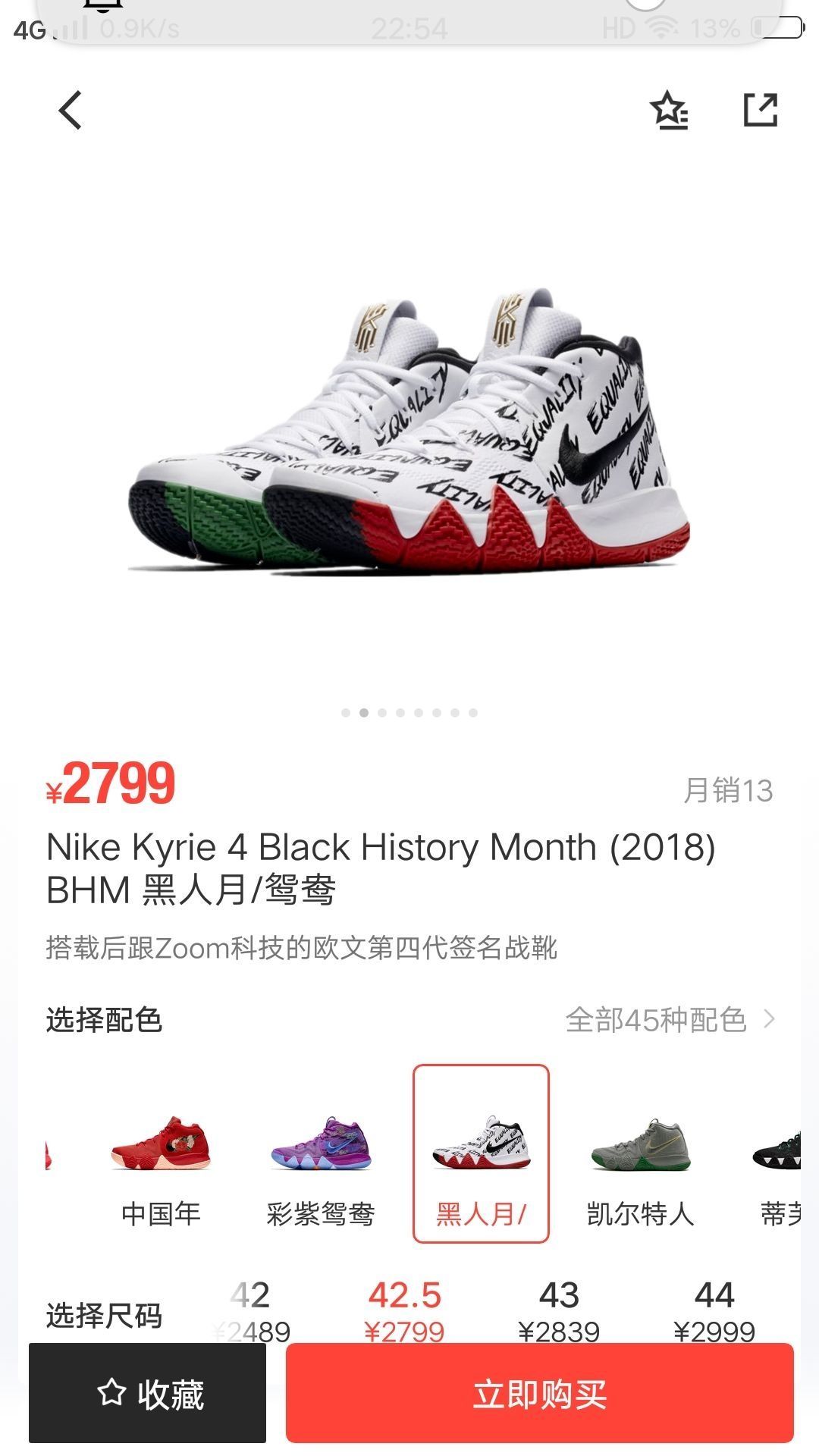Add to favorites with 收藏 button
The height and width of the screenshot is (1456, 819).
pyautogui.click(x=148, y=1394)
